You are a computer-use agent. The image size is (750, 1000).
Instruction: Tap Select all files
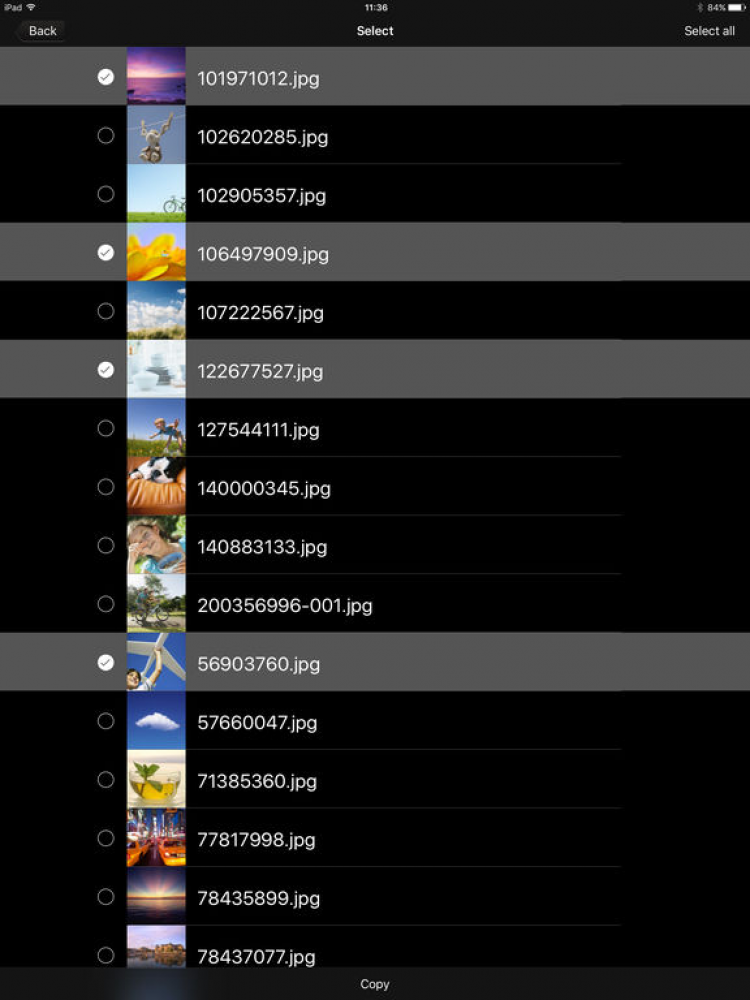click(709, 31)
